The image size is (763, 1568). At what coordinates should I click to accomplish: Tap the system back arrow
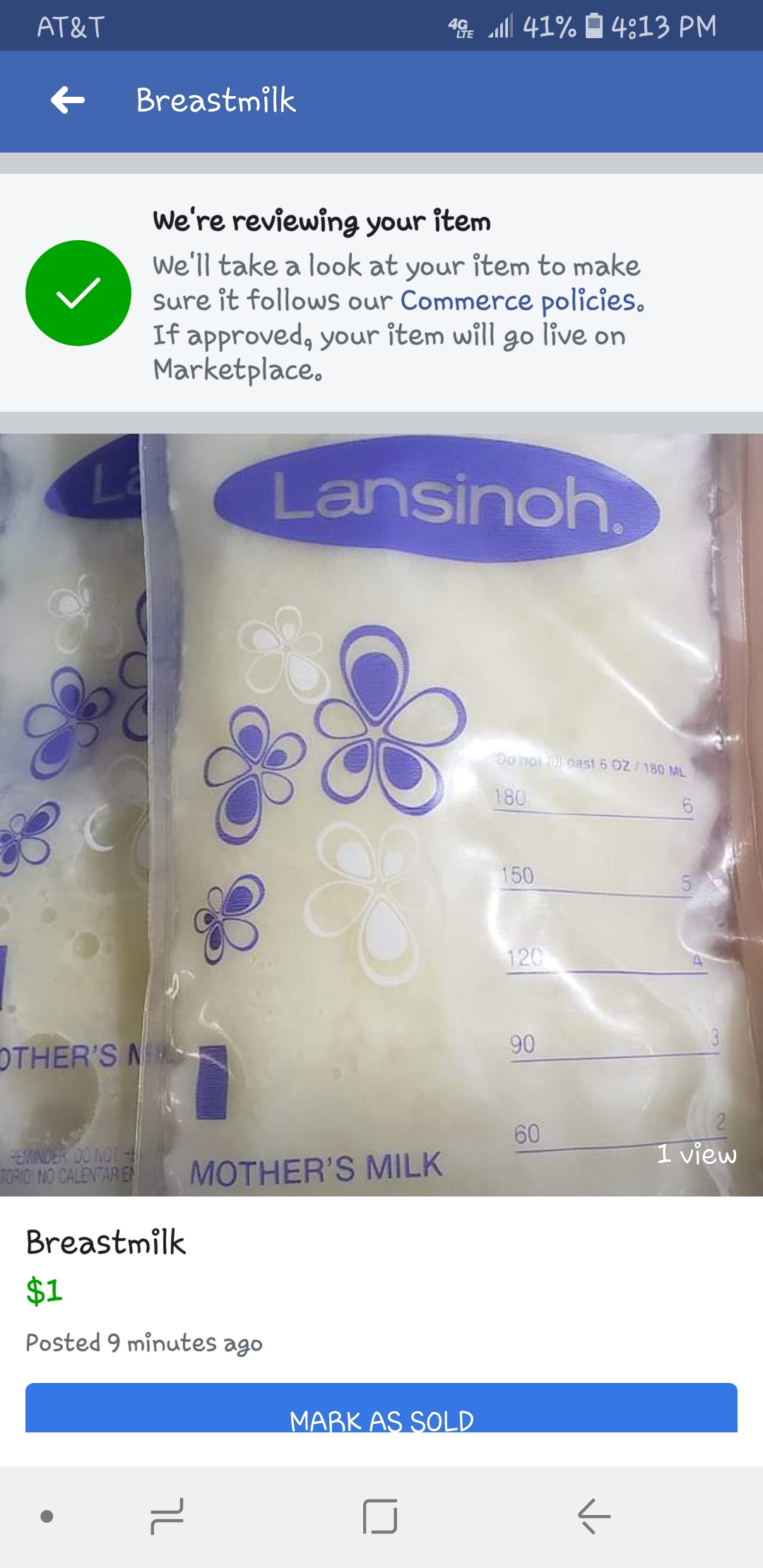[593, 1516]
